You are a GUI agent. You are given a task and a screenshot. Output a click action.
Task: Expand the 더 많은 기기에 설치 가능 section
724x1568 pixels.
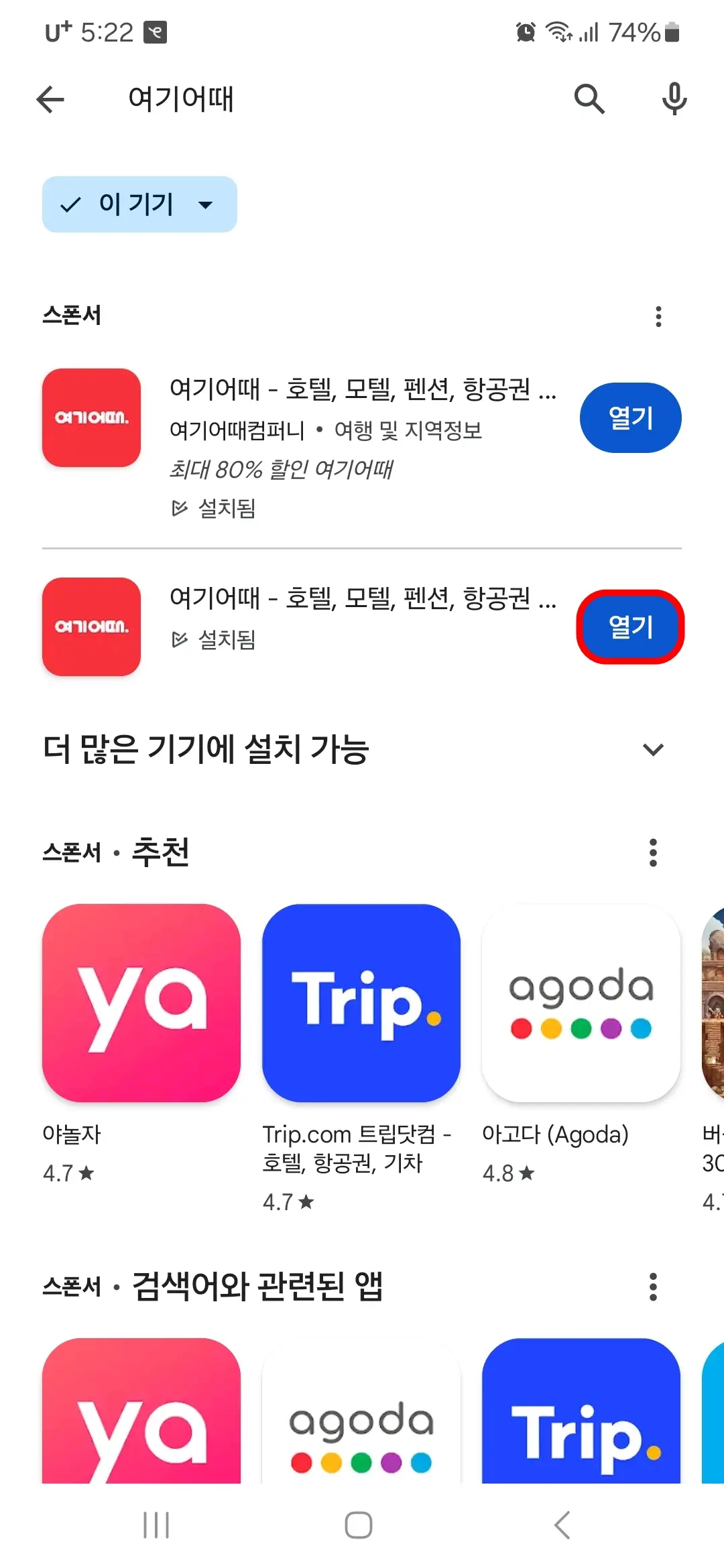[652, 750]
